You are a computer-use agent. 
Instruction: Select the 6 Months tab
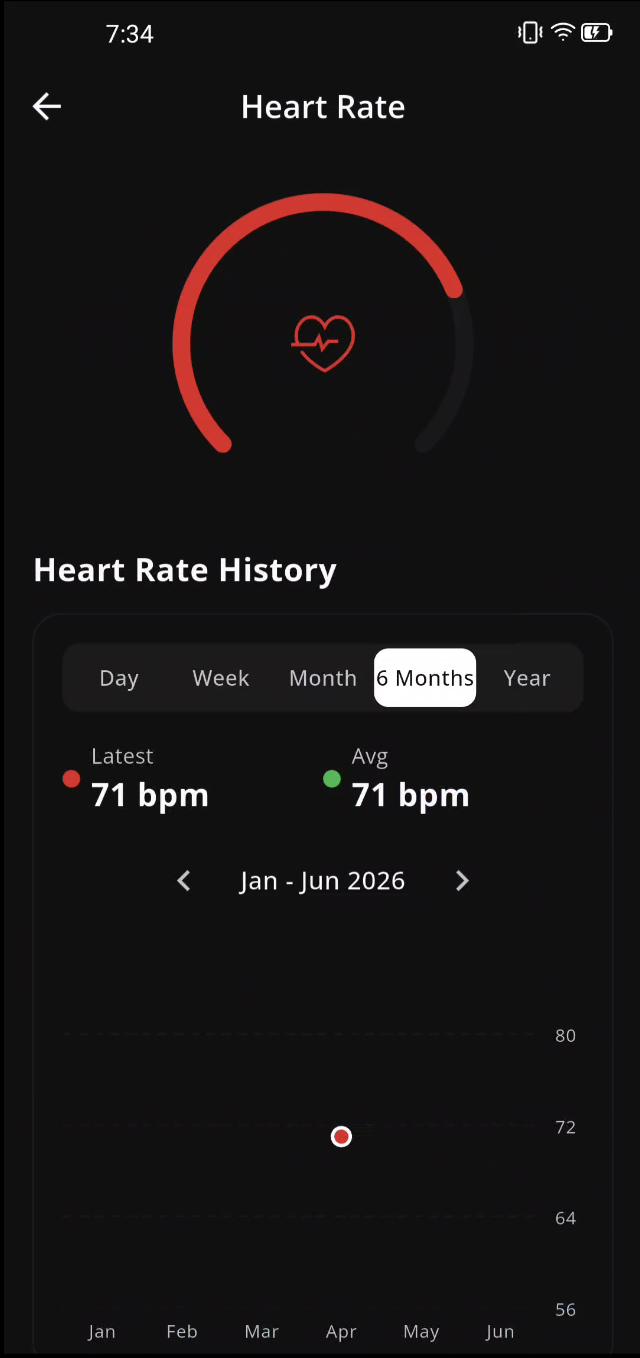(x=425, y=678)
